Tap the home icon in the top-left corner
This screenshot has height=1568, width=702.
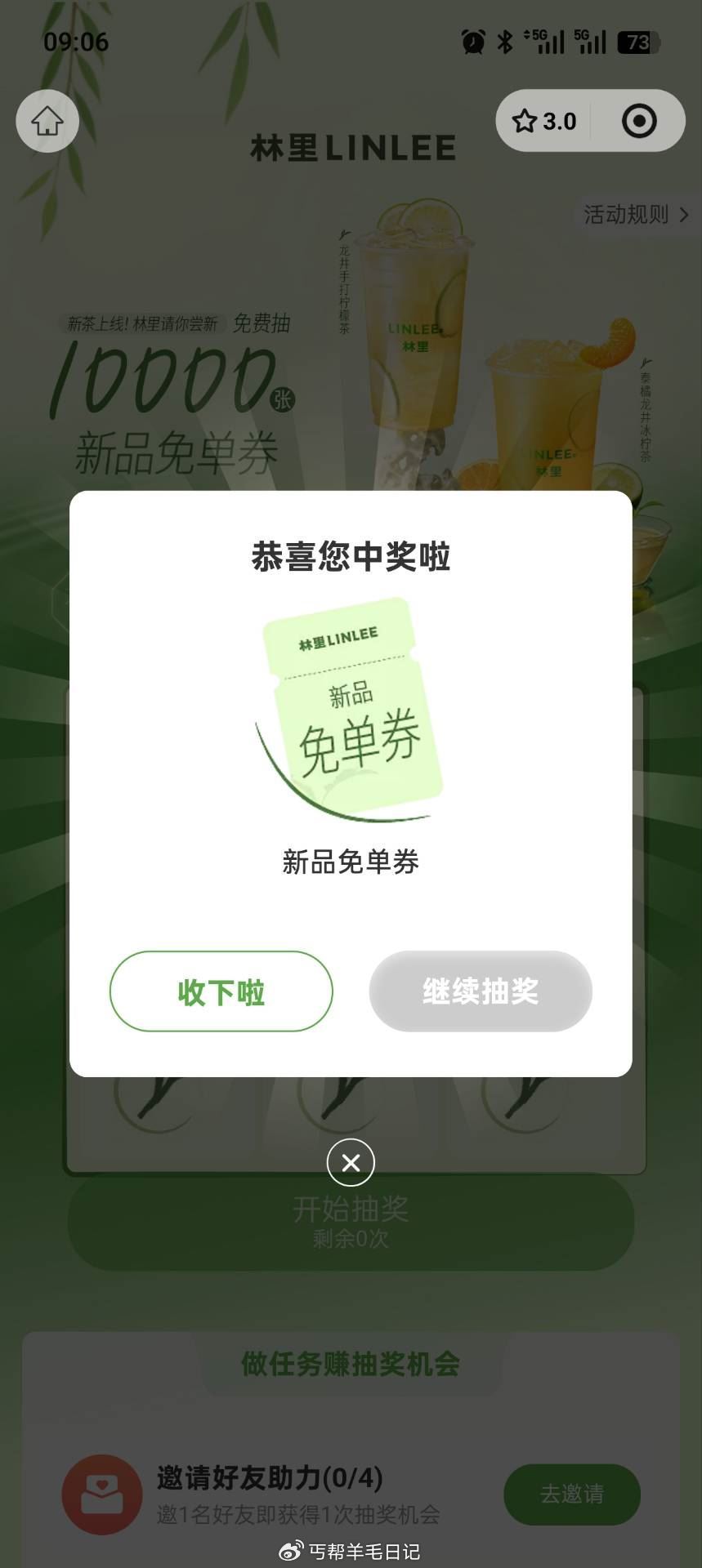pyautogui.click(x=47, y=121)
